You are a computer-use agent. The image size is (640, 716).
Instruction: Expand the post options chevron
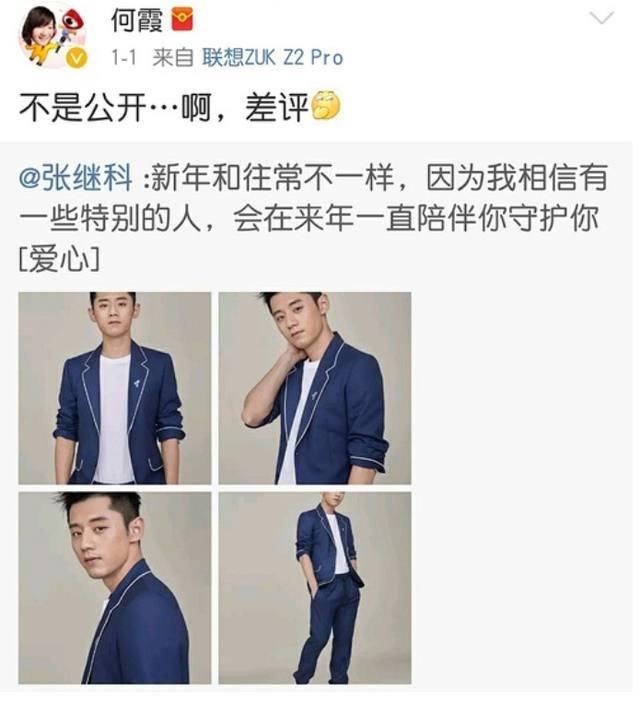click(x=602, y=19)
